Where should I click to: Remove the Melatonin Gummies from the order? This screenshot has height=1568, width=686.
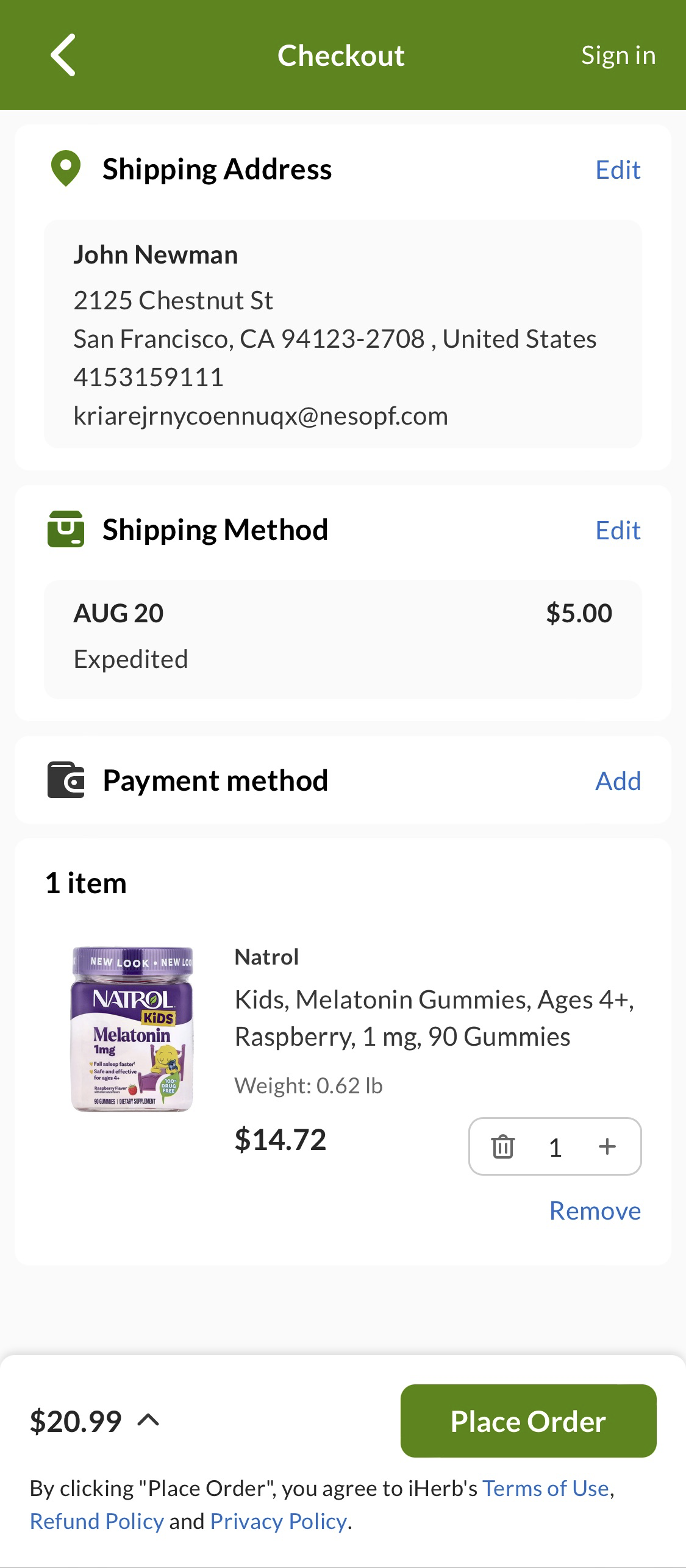(595, 1211)
